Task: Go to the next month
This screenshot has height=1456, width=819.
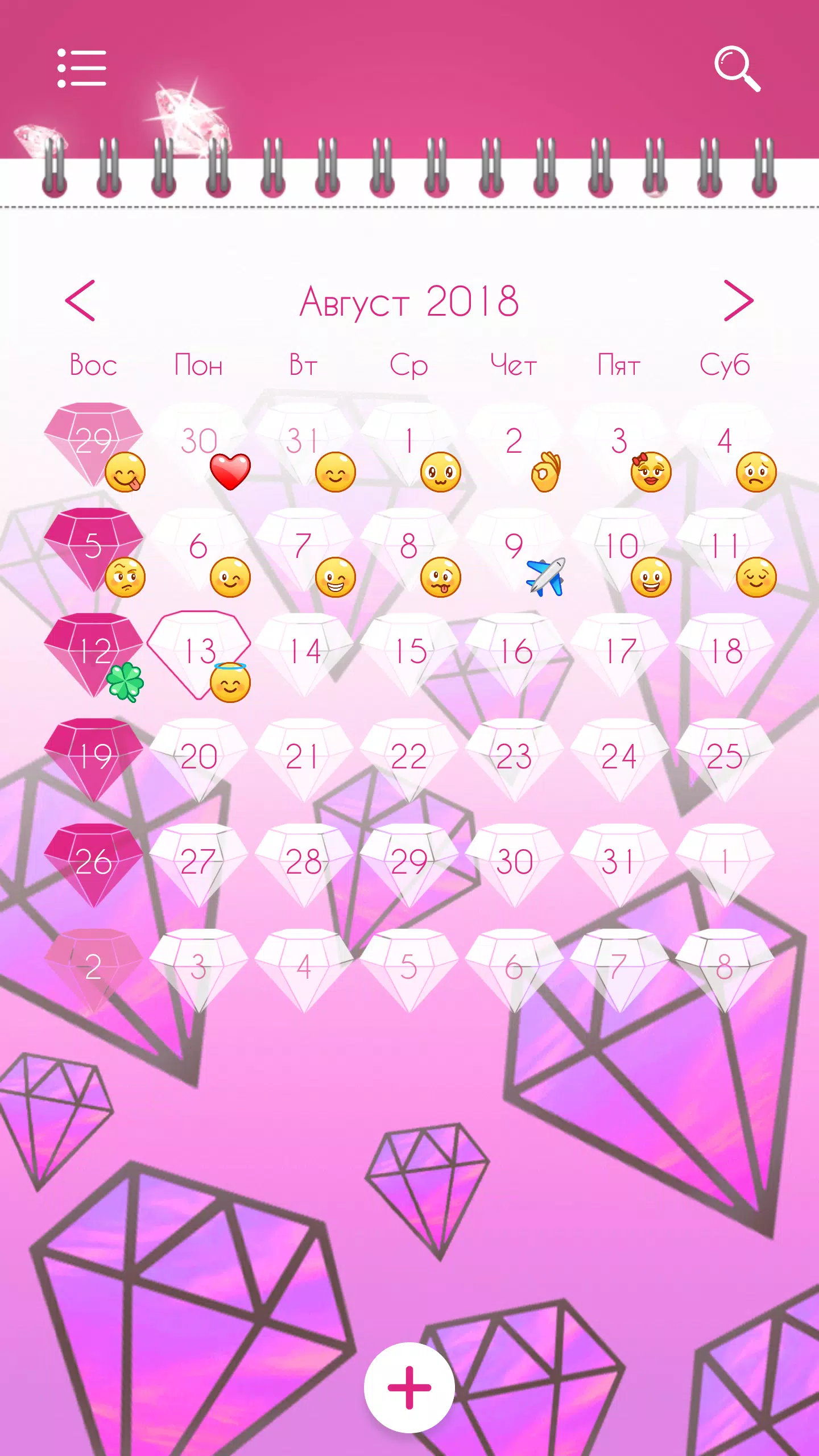Action: tap(738, 300)
